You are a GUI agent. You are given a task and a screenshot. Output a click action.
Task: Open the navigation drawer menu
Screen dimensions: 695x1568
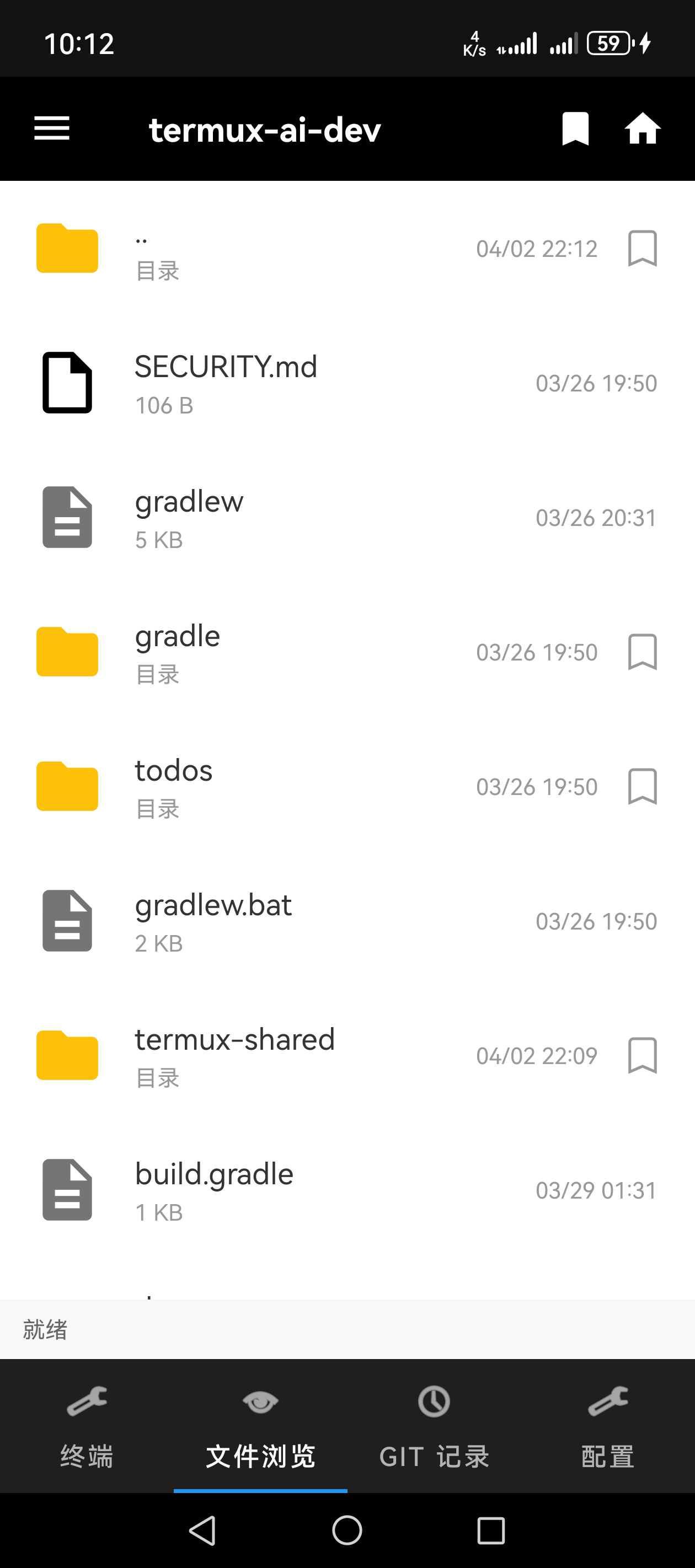coord(52,128)
